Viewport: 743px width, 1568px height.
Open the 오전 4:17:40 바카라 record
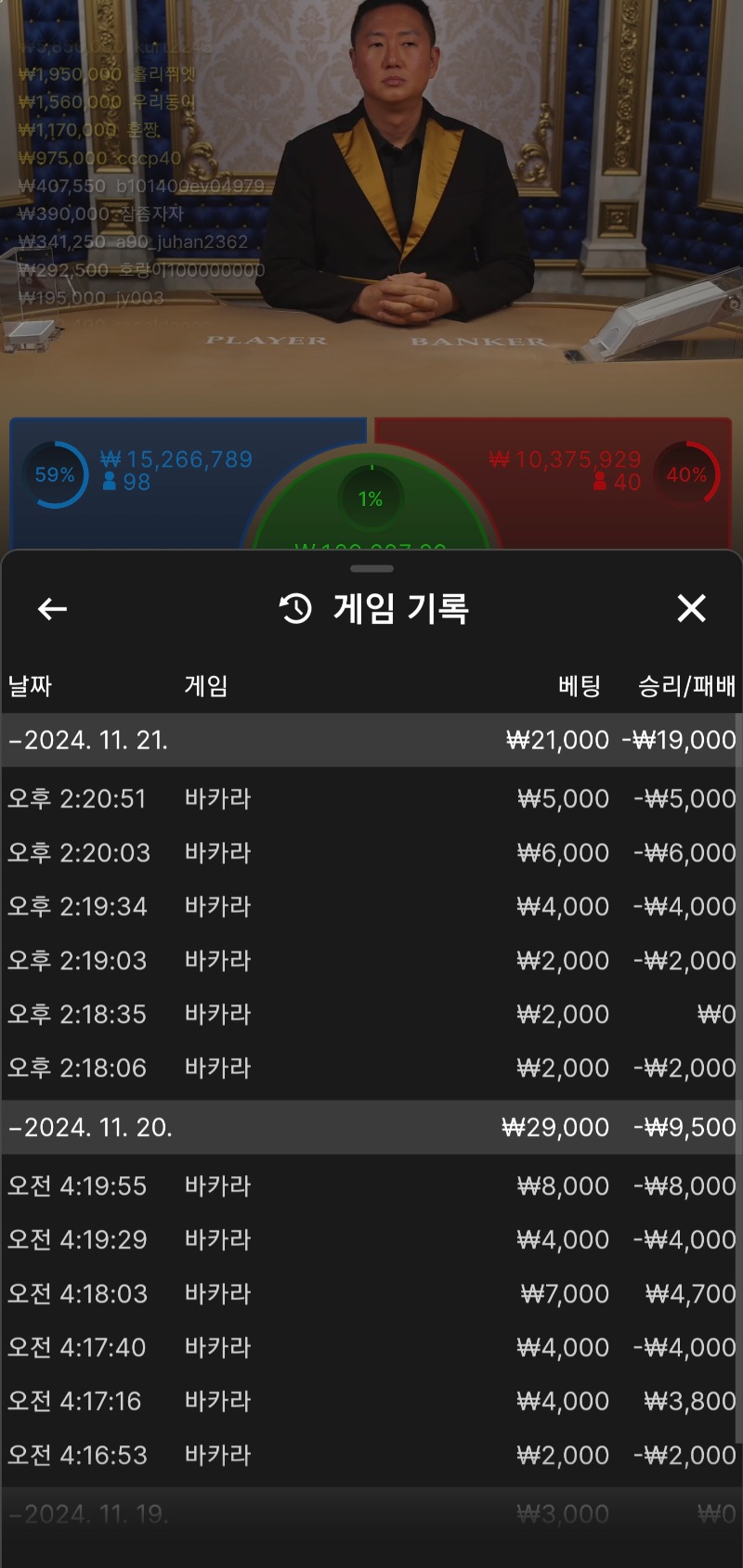(x=370, y=1348)
